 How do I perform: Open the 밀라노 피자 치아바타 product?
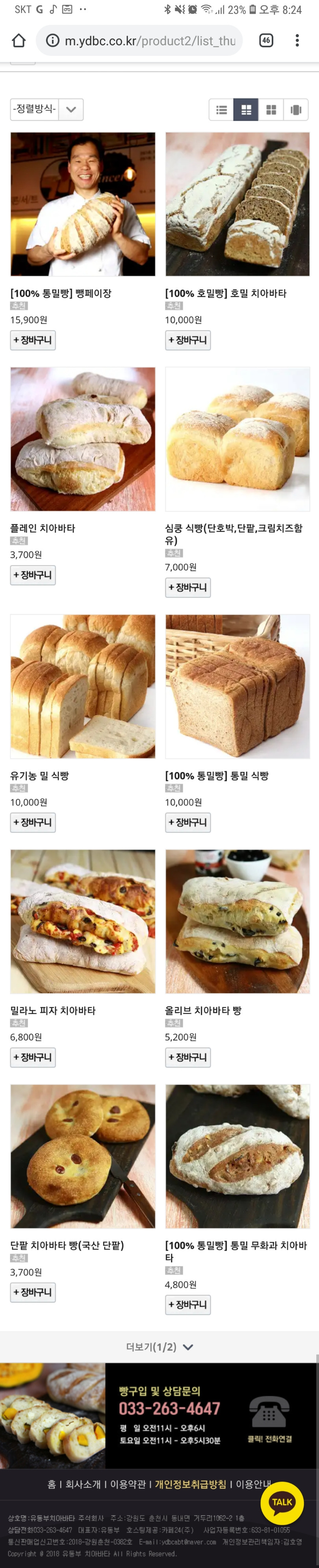83,921
